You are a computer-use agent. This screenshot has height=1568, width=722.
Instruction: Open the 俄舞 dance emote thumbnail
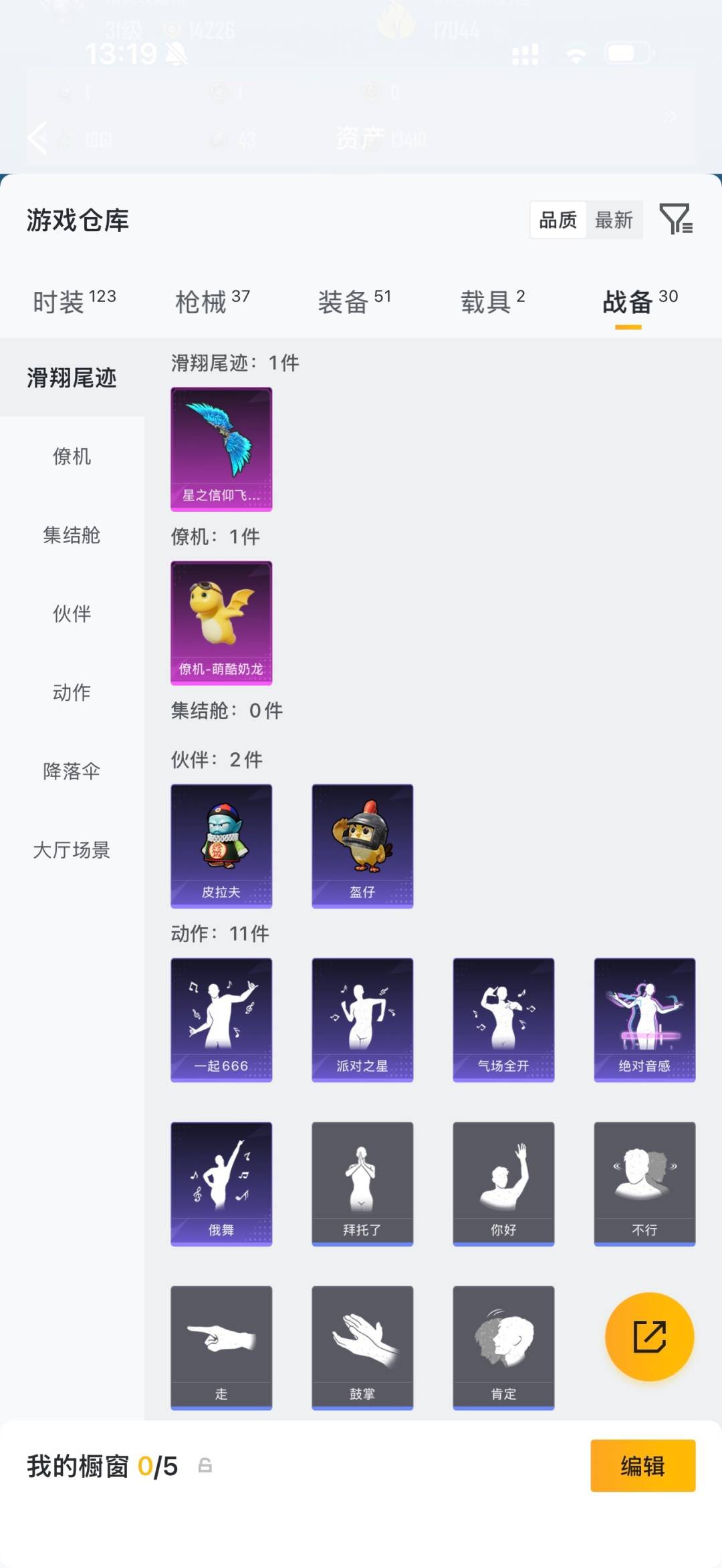coord(221,1183)
